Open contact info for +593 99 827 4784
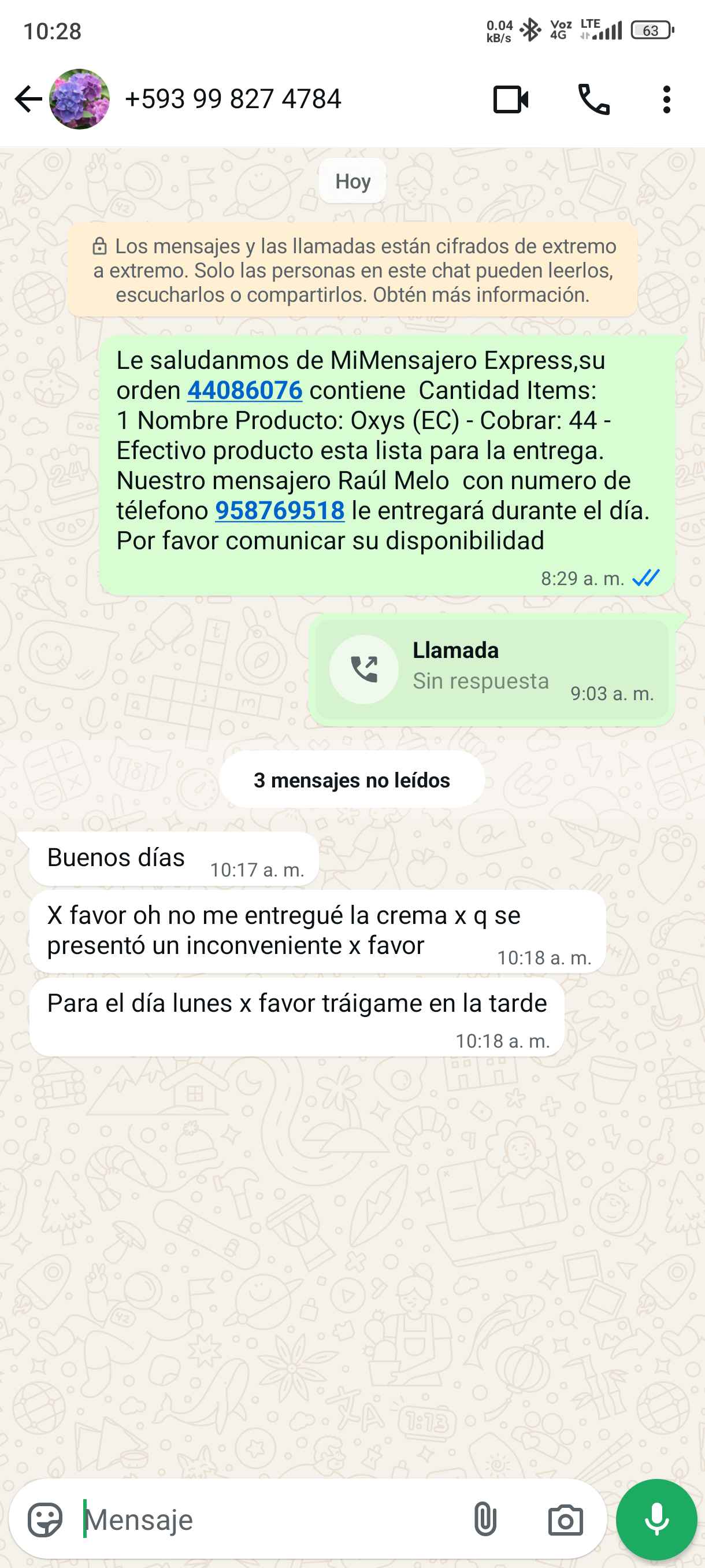Screen dimensions: 705x1568 pos(233,99)
